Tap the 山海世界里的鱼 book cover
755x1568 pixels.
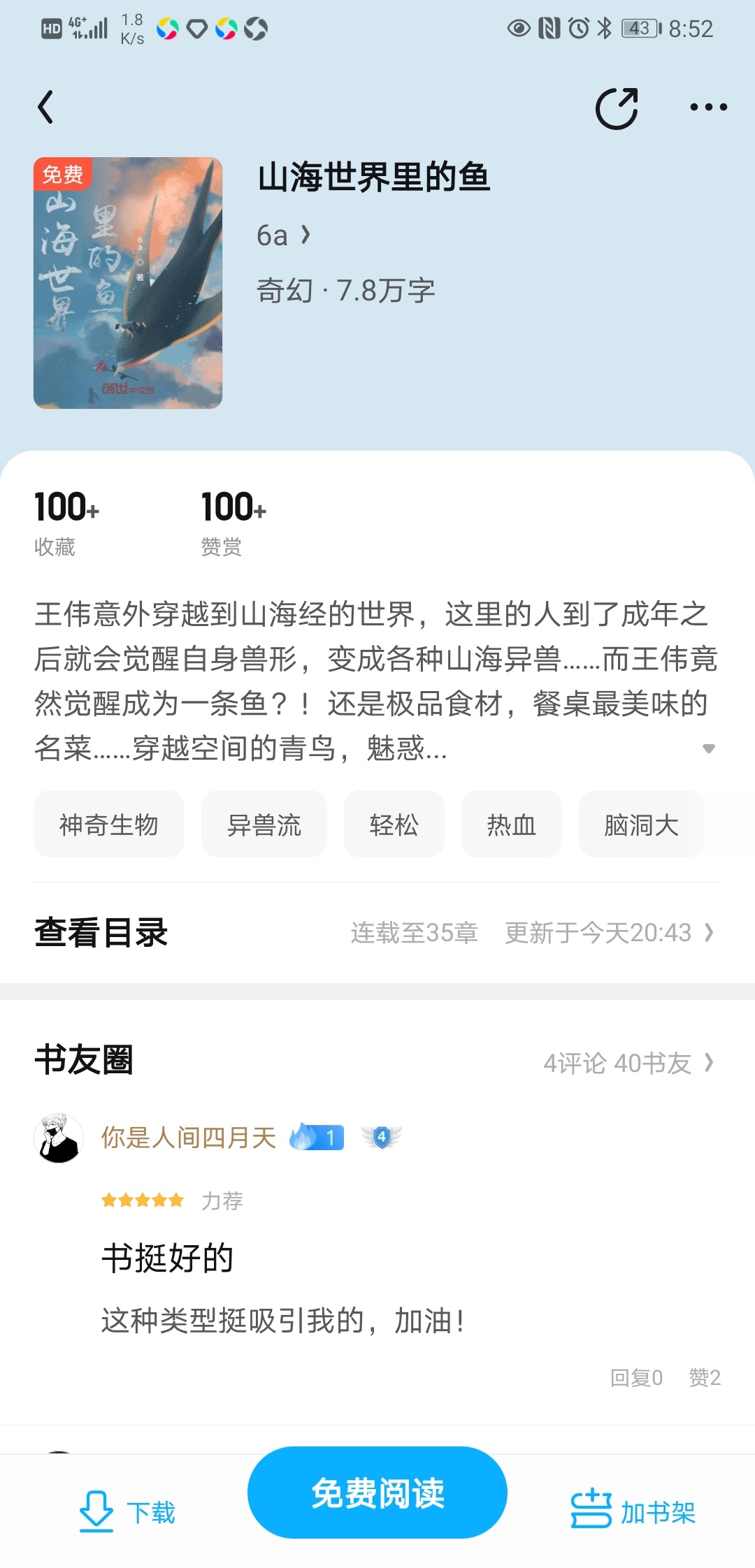tap(128, 283)
